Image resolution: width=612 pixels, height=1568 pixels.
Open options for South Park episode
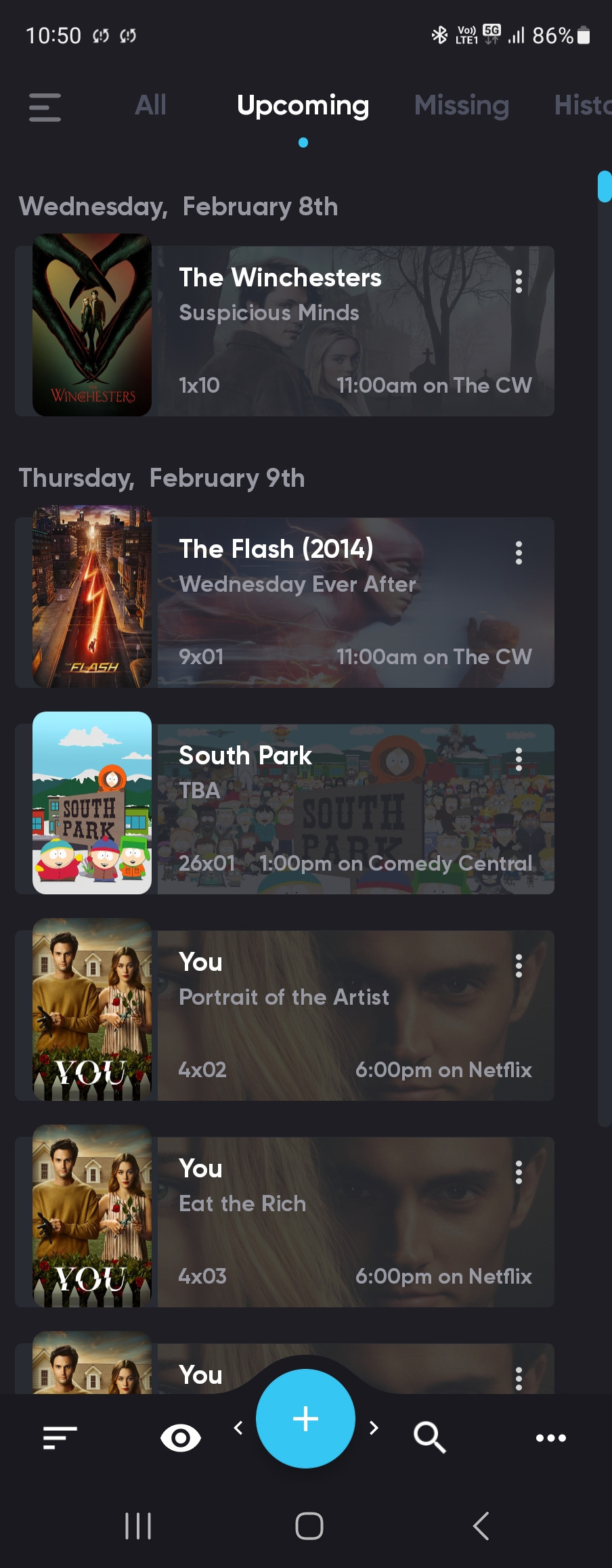click(x=519, y=759)
